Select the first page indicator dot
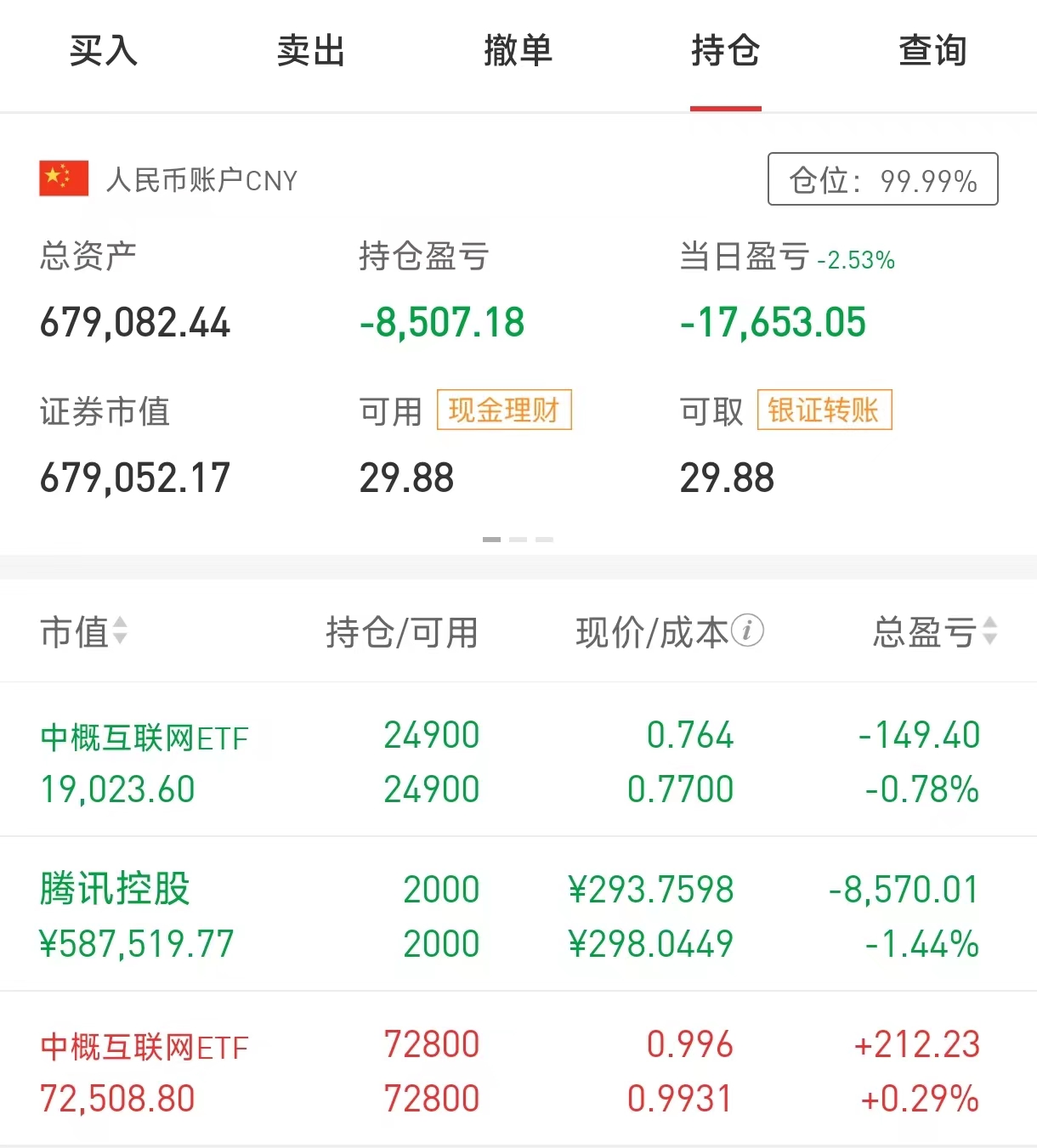 coord(491,539)
